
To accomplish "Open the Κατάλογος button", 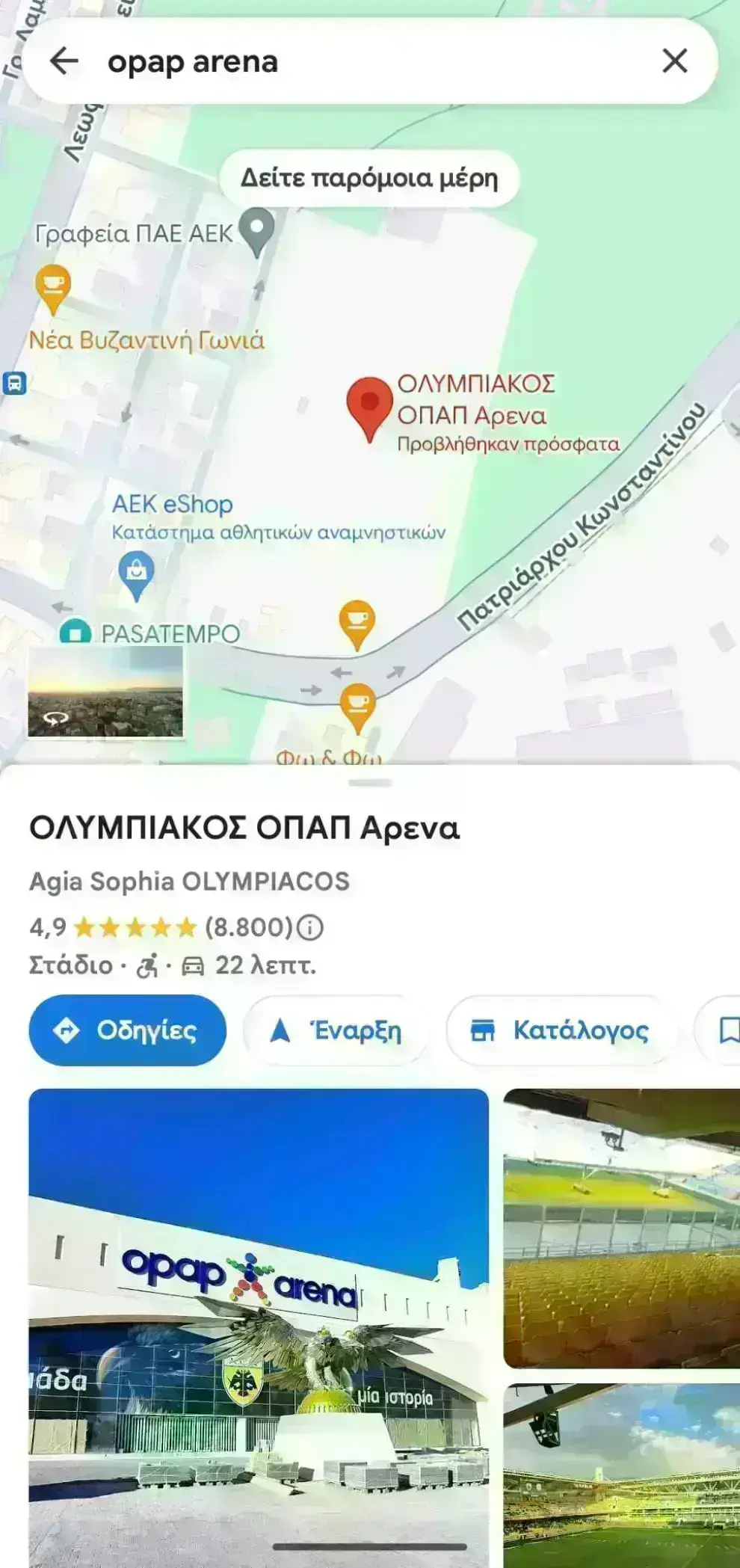I will [561, 1030].
